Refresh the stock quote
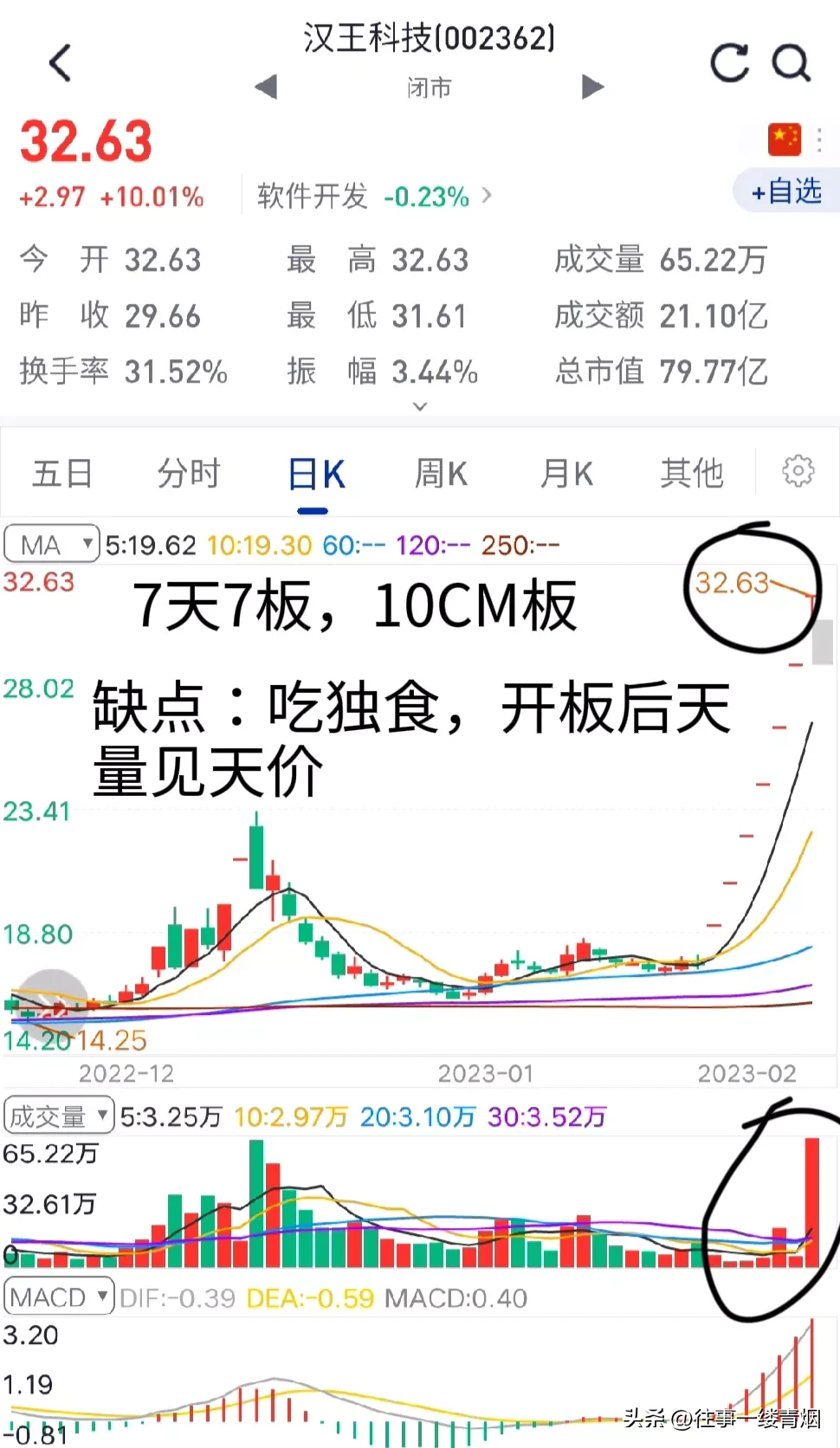This screenshot has height=1448, width=840. pyautogui.click(x=729, y=63)
